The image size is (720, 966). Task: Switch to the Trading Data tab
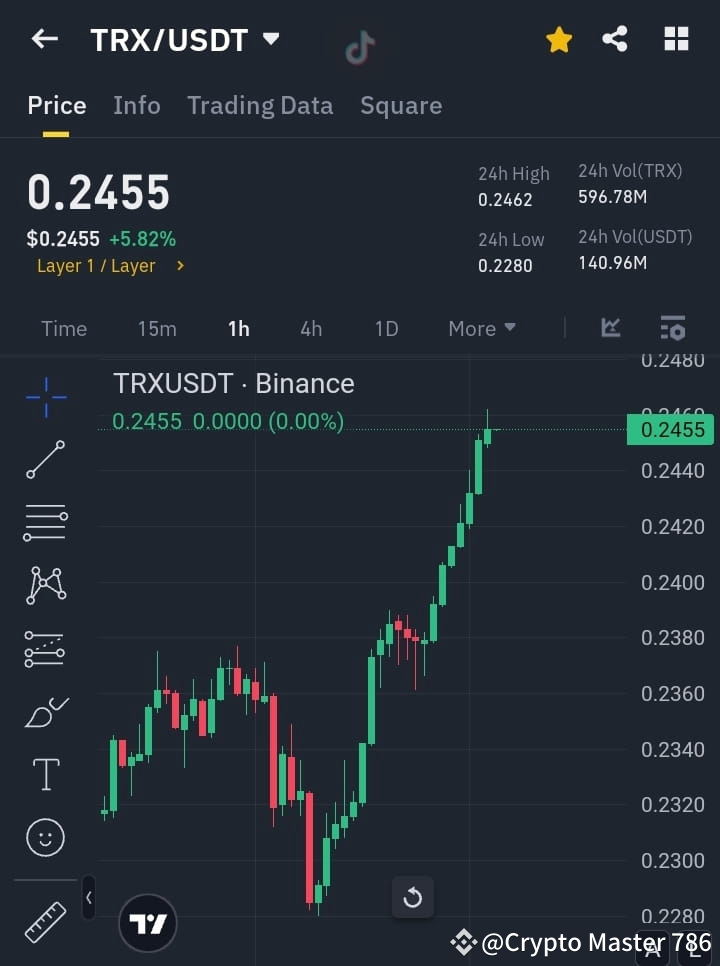[x=260, y=105]
